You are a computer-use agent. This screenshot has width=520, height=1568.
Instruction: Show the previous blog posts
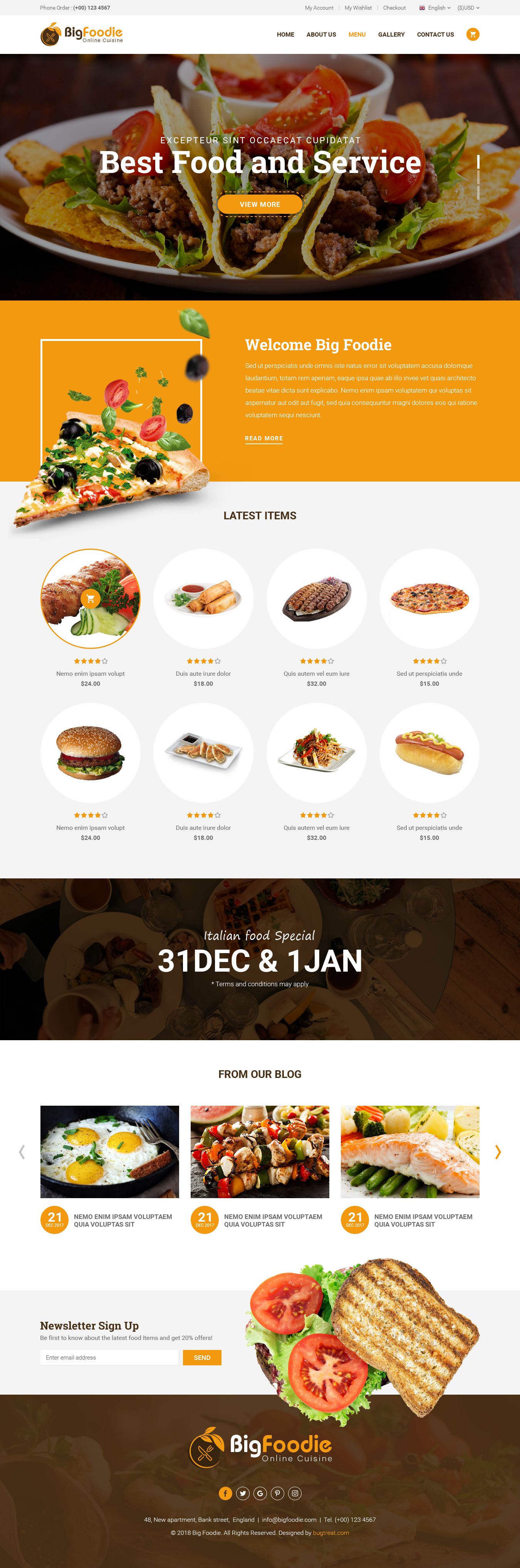tap(22, 1152)
